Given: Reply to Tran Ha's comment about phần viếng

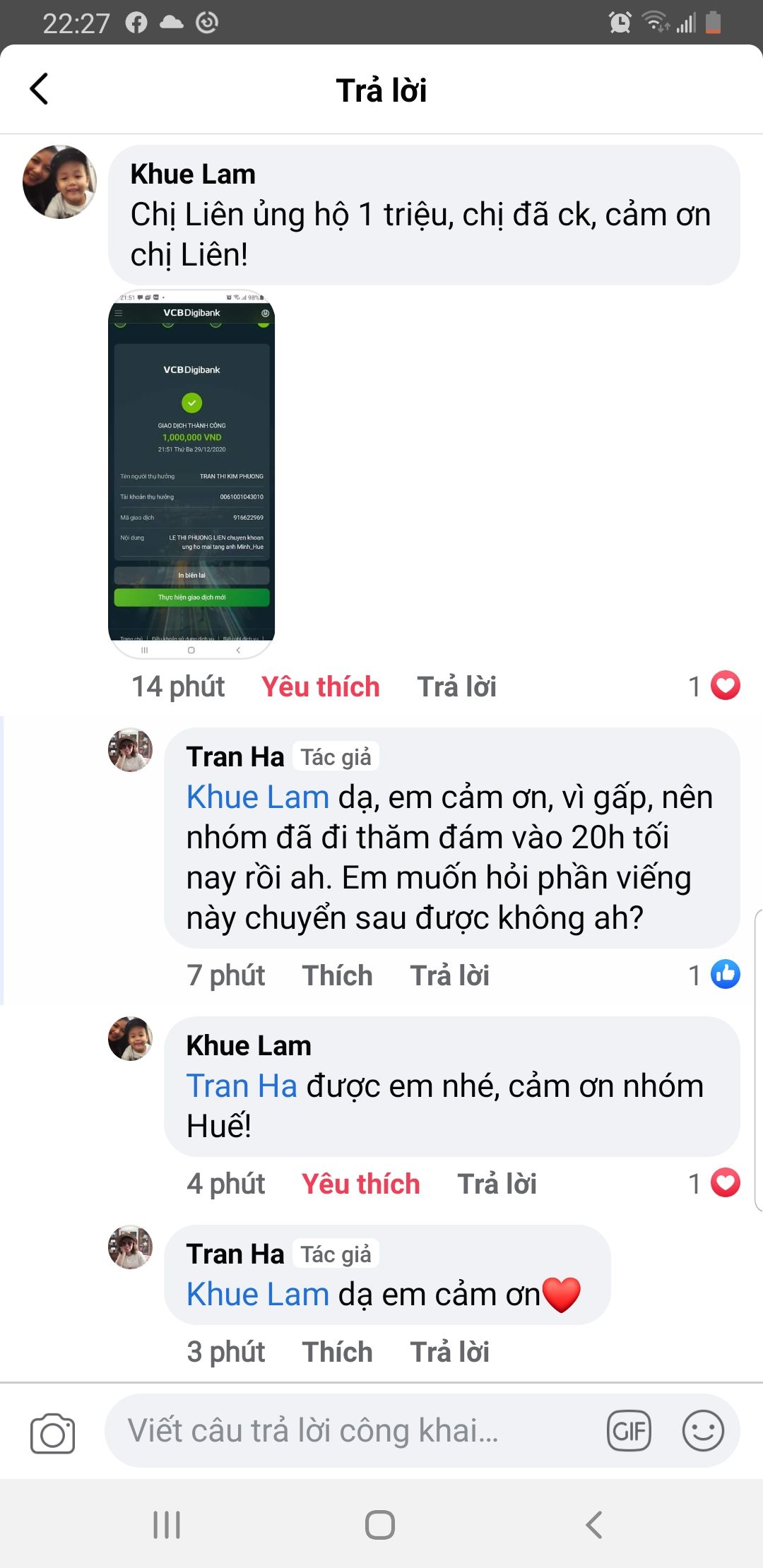Looking at the screenshot, I should point(449,975).
